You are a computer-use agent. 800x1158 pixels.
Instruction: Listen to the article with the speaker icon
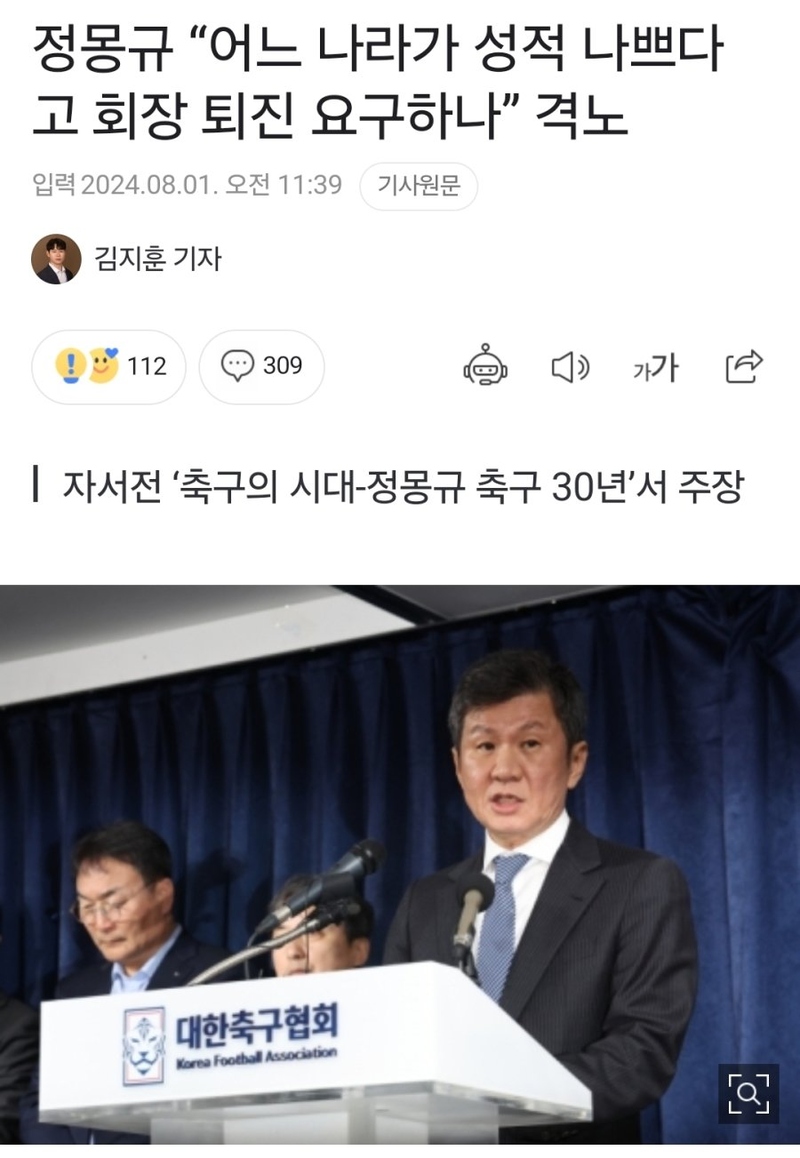click(570, 367)
